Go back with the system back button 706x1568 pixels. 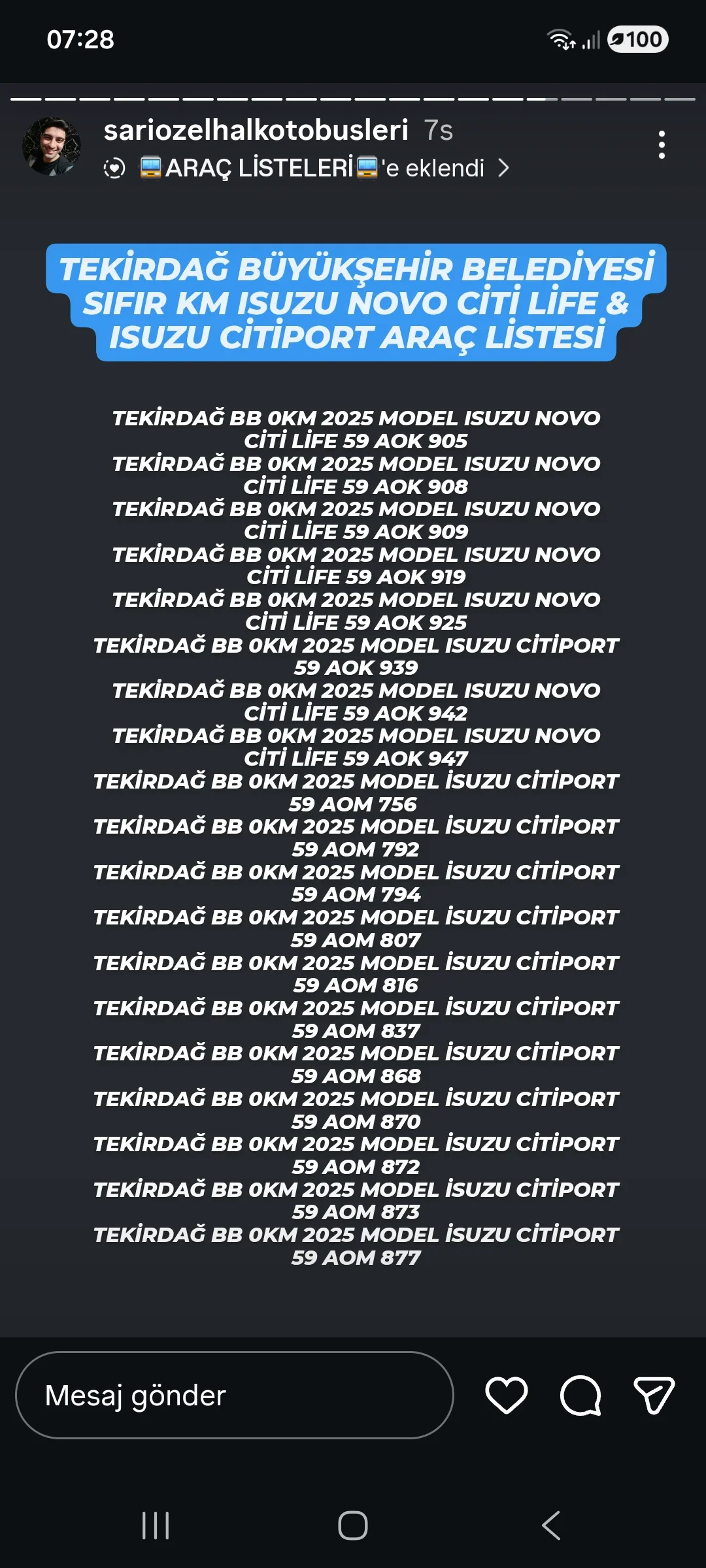(551, 1526)
